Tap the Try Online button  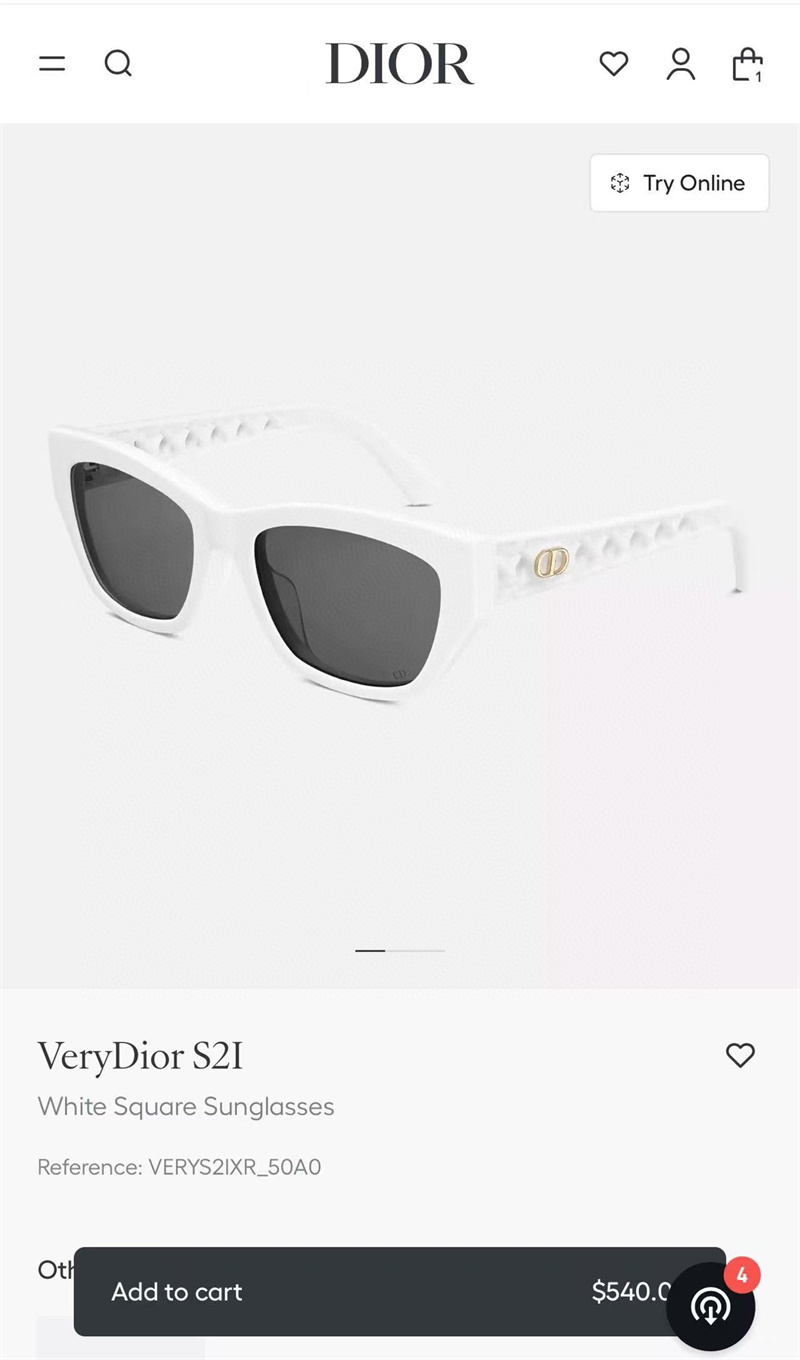point(679,183)
